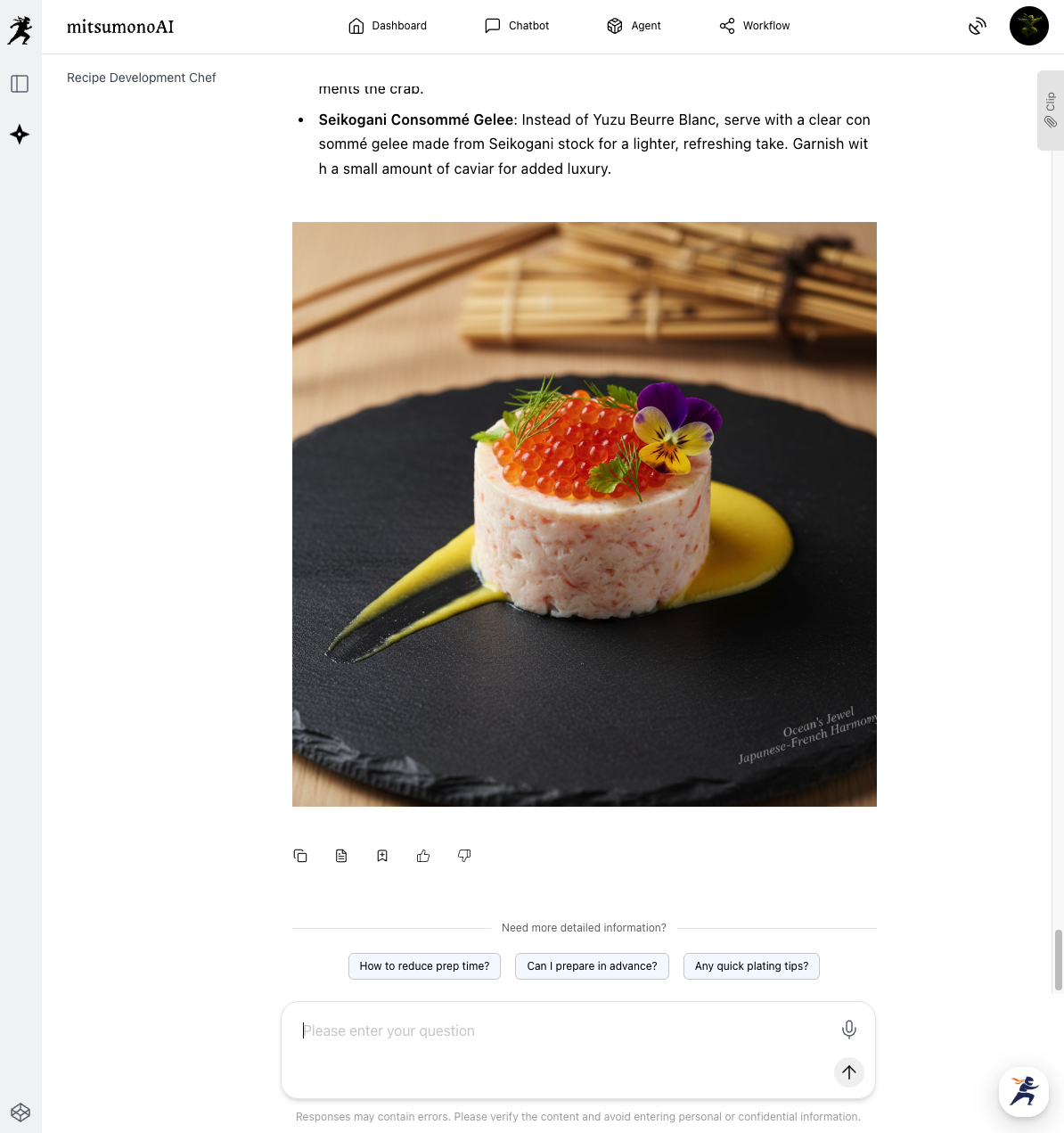1064x1133 pixels.
Task: Toggle the sidebar panel icon
Action: click(x=20, y=84)
